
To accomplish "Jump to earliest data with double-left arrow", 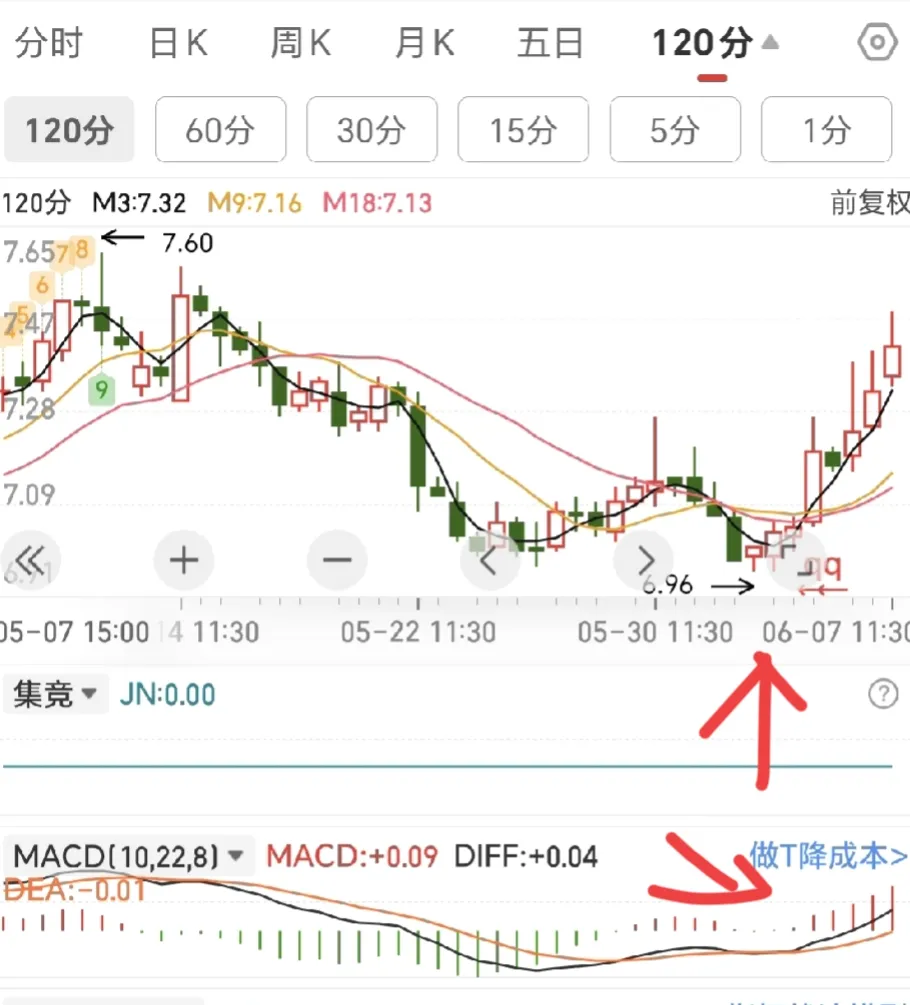I will coord(32,560).
